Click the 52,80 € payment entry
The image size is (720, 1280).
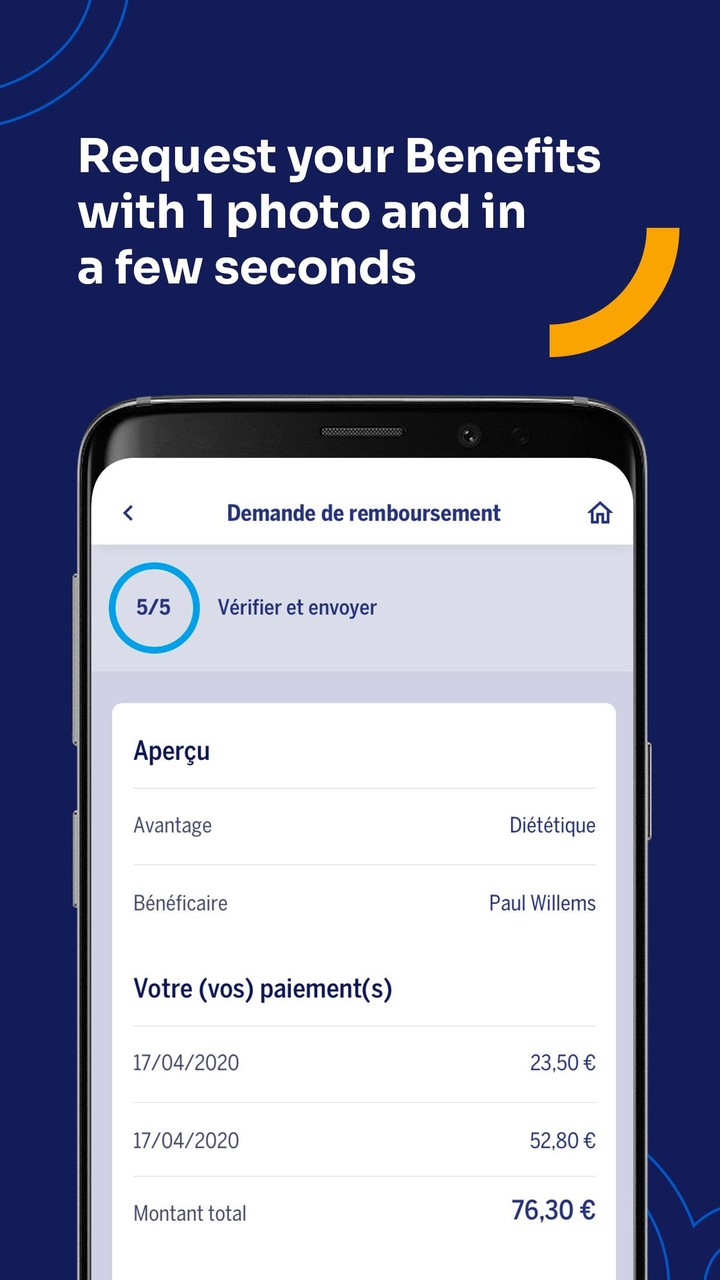363,1140
